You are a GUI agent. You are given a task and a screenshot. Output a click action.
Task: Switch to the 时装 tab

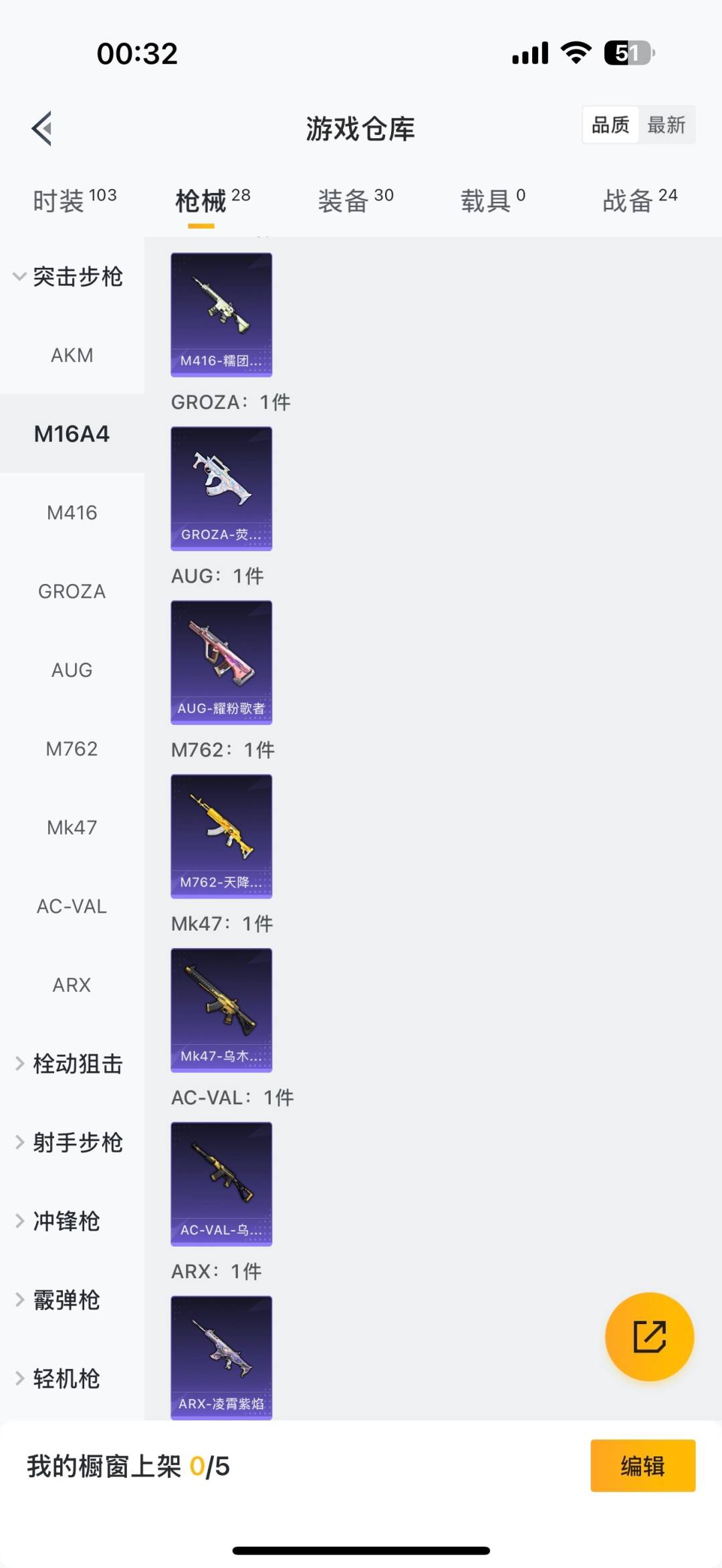click(x=74, y=200)
